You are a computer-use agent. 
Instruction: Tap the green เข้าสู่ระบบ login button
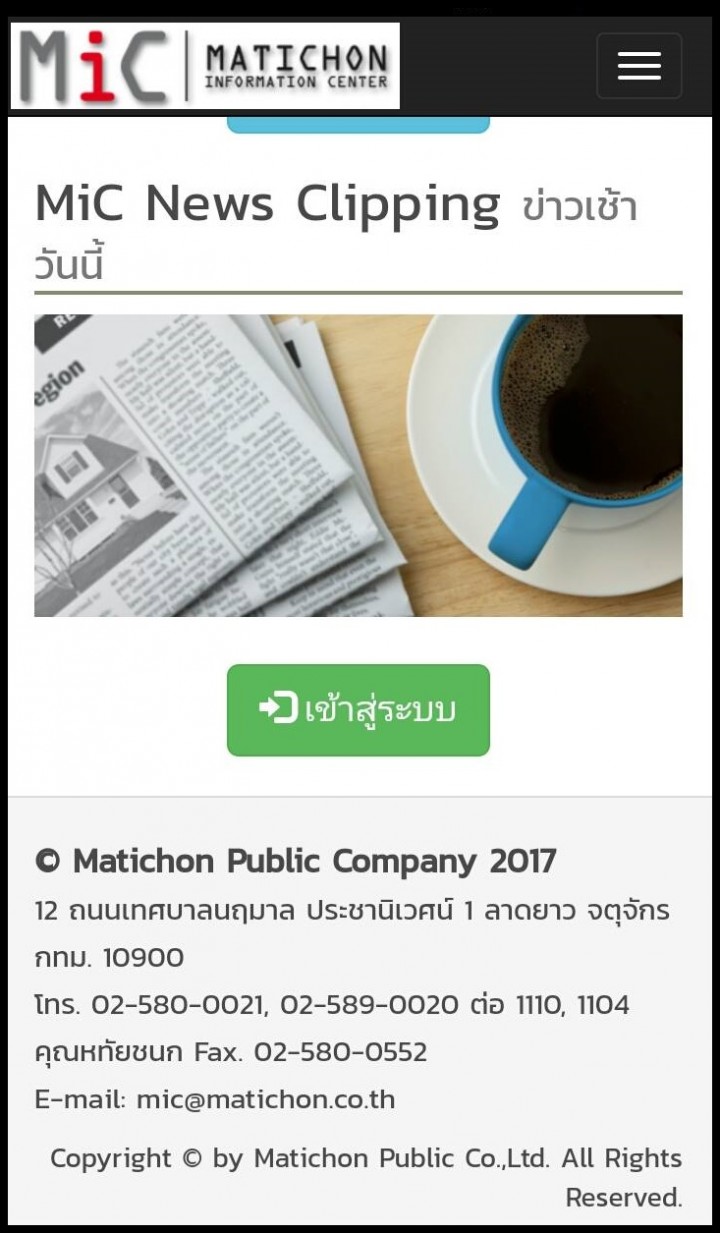click(x=358, y=710)
